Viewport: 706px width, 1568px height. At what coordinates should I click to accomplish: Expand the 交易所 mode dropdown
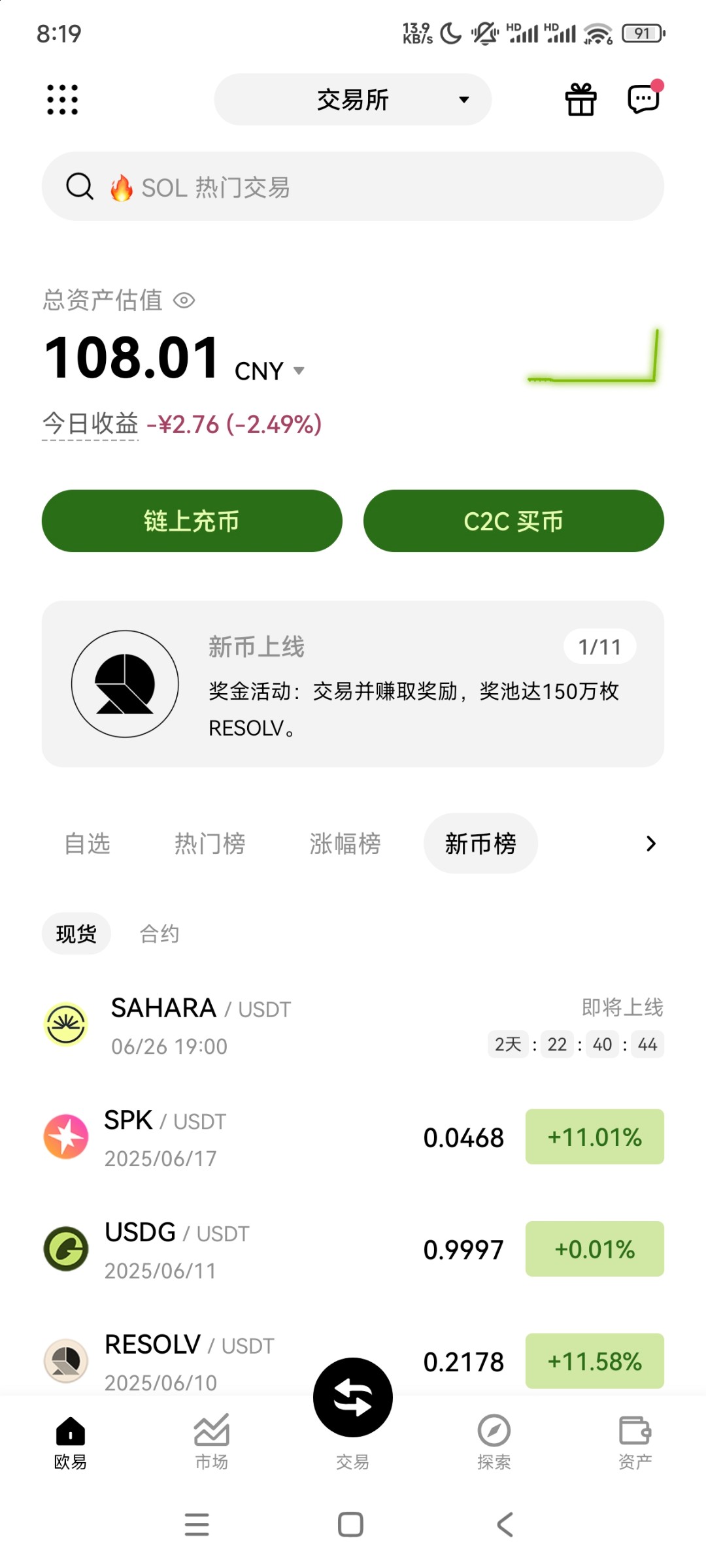coord(353,100)
